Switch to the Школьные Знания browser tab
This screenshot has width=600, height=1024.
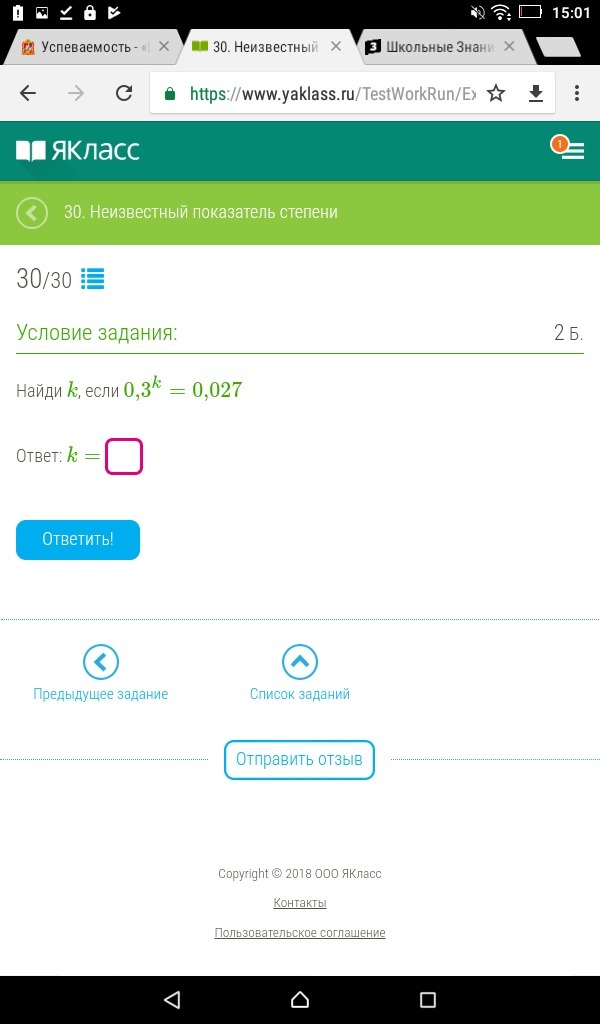pyautogui.click(x=440, y=46)
